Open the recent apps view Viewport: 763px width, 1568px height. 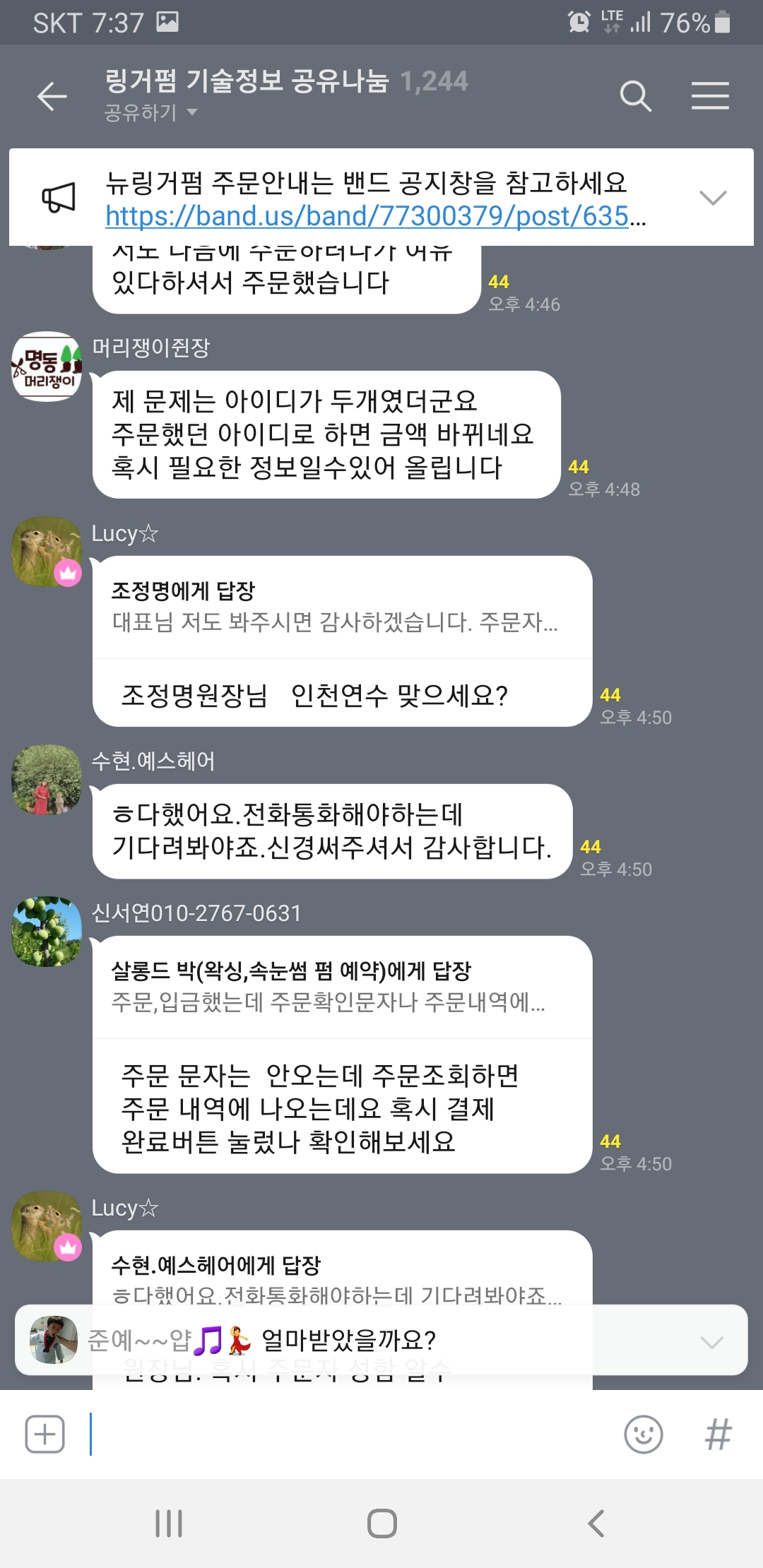point(169,1524)
